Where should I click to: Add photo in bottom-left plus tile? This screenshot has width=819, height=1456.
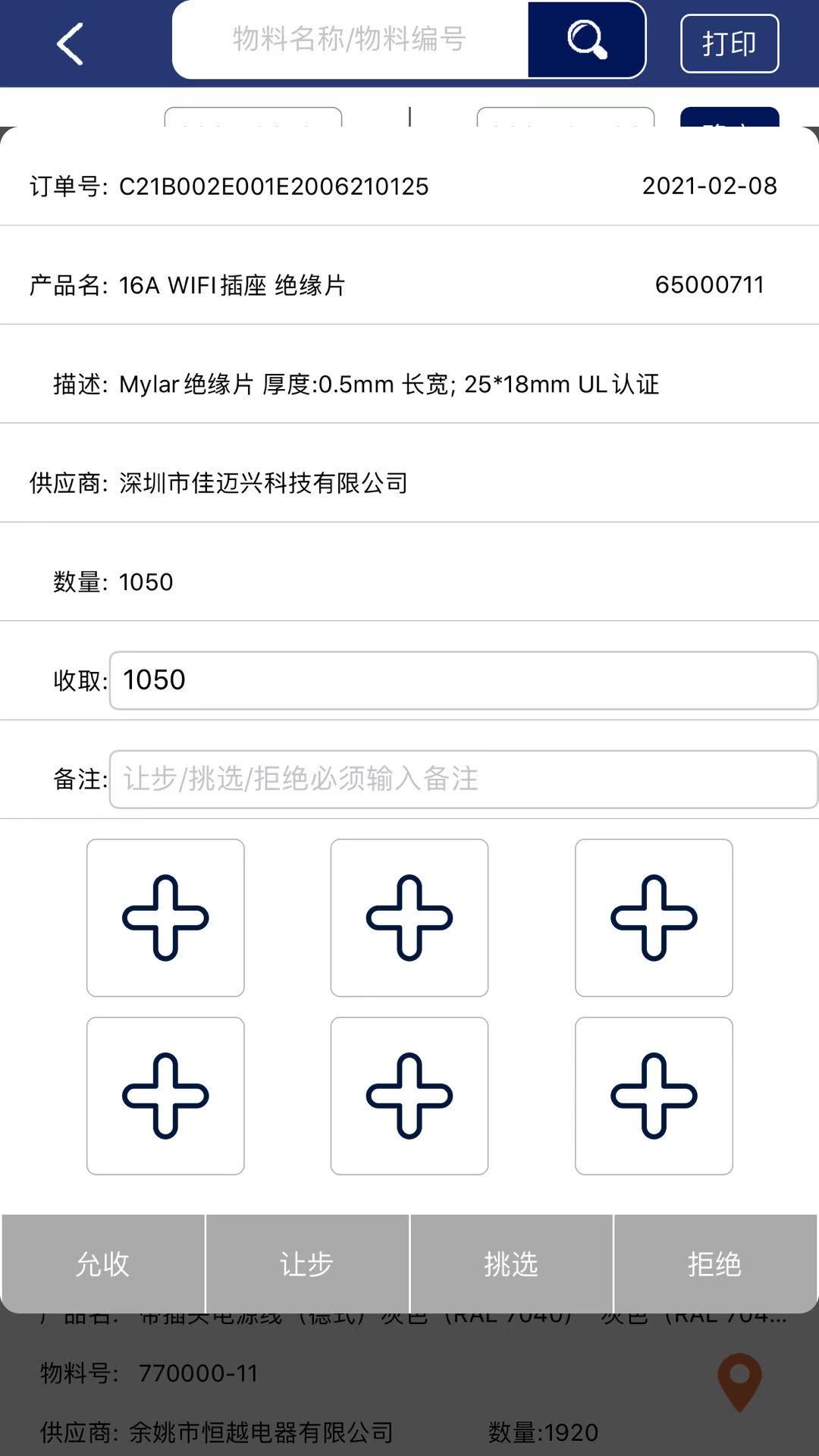(x=165, y=1096)
